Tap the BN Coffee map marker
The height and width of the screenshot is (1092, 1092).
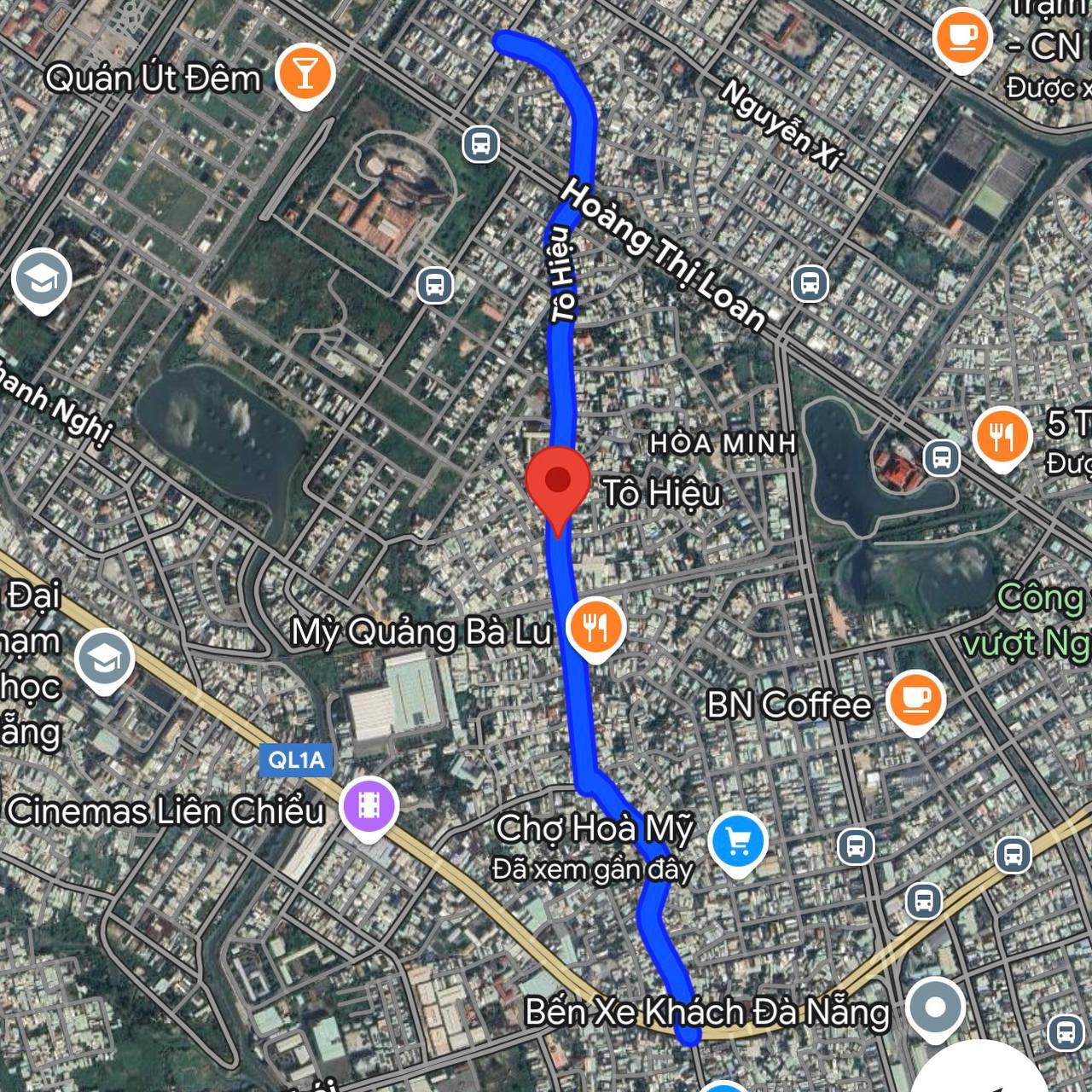point(916,700)
